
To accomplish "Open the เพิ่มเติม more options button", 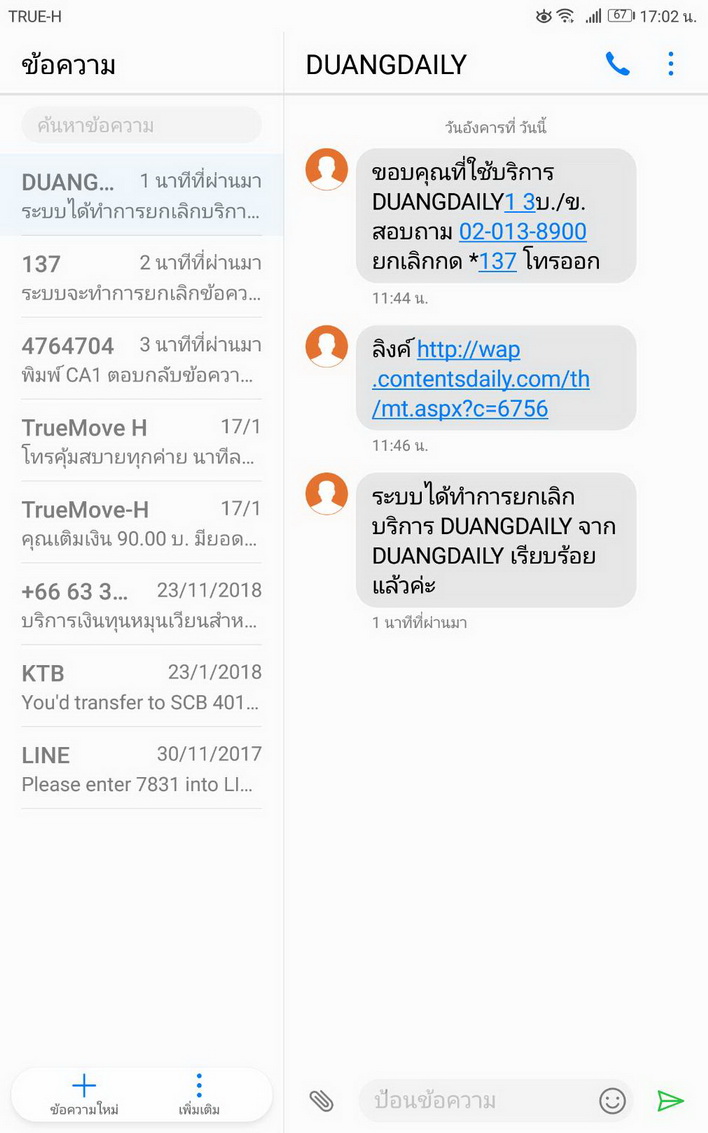I will tap(199, 1093).
